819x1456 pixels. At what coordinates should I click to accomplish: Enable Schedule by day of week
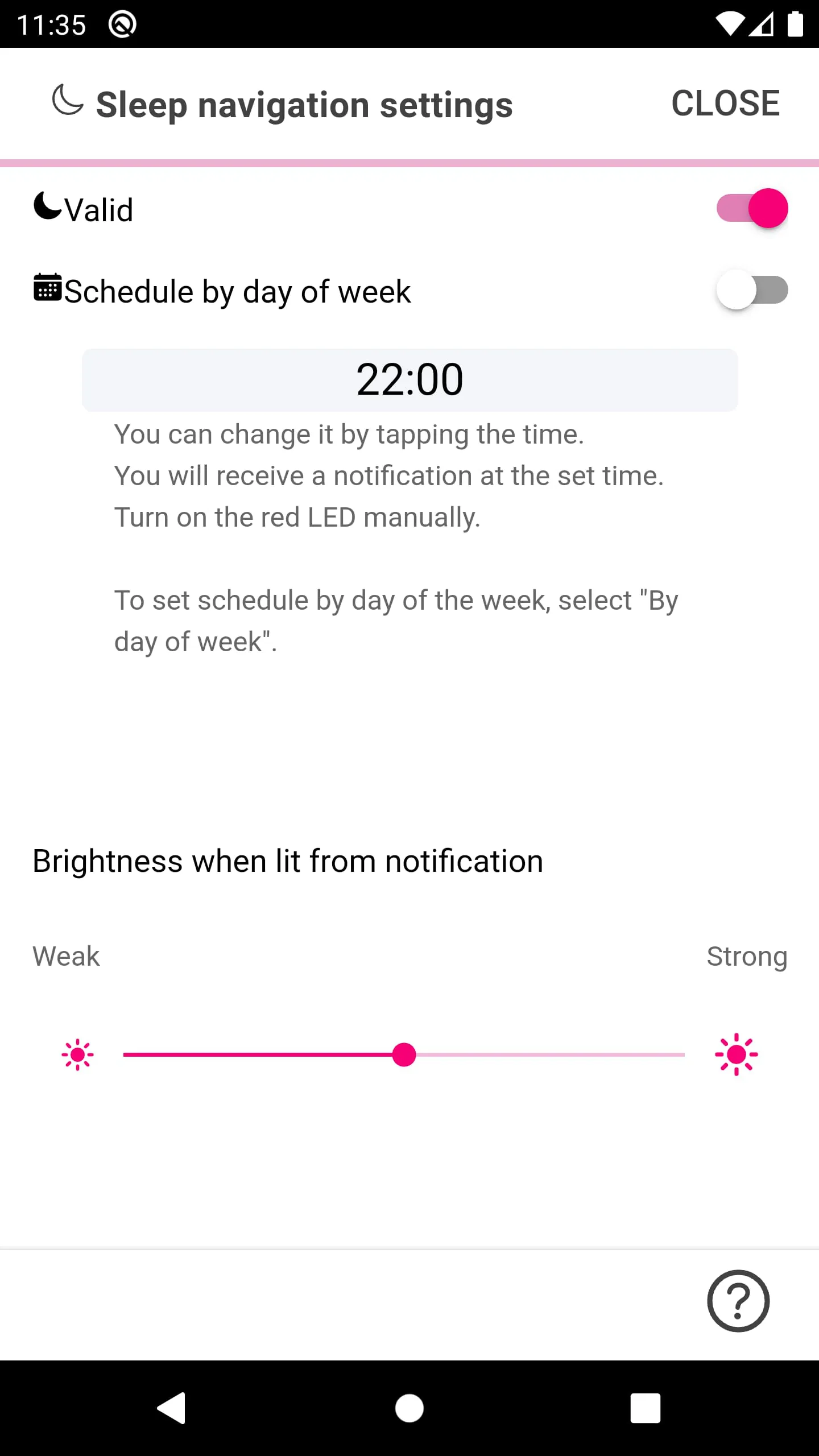coord(752,290)
